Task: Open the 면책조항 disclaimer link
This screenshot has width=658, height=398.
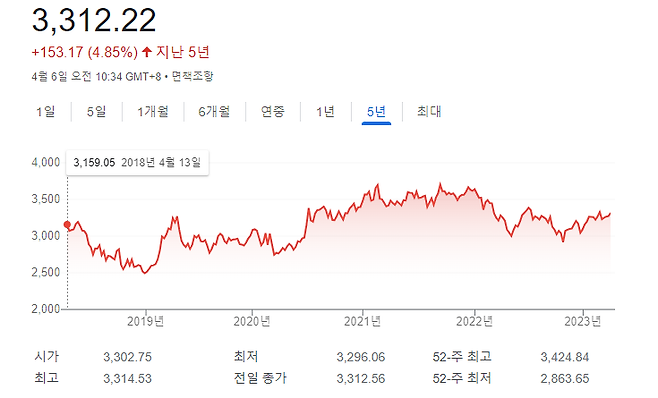Action: pyautogui.click(x=193, y=76)
